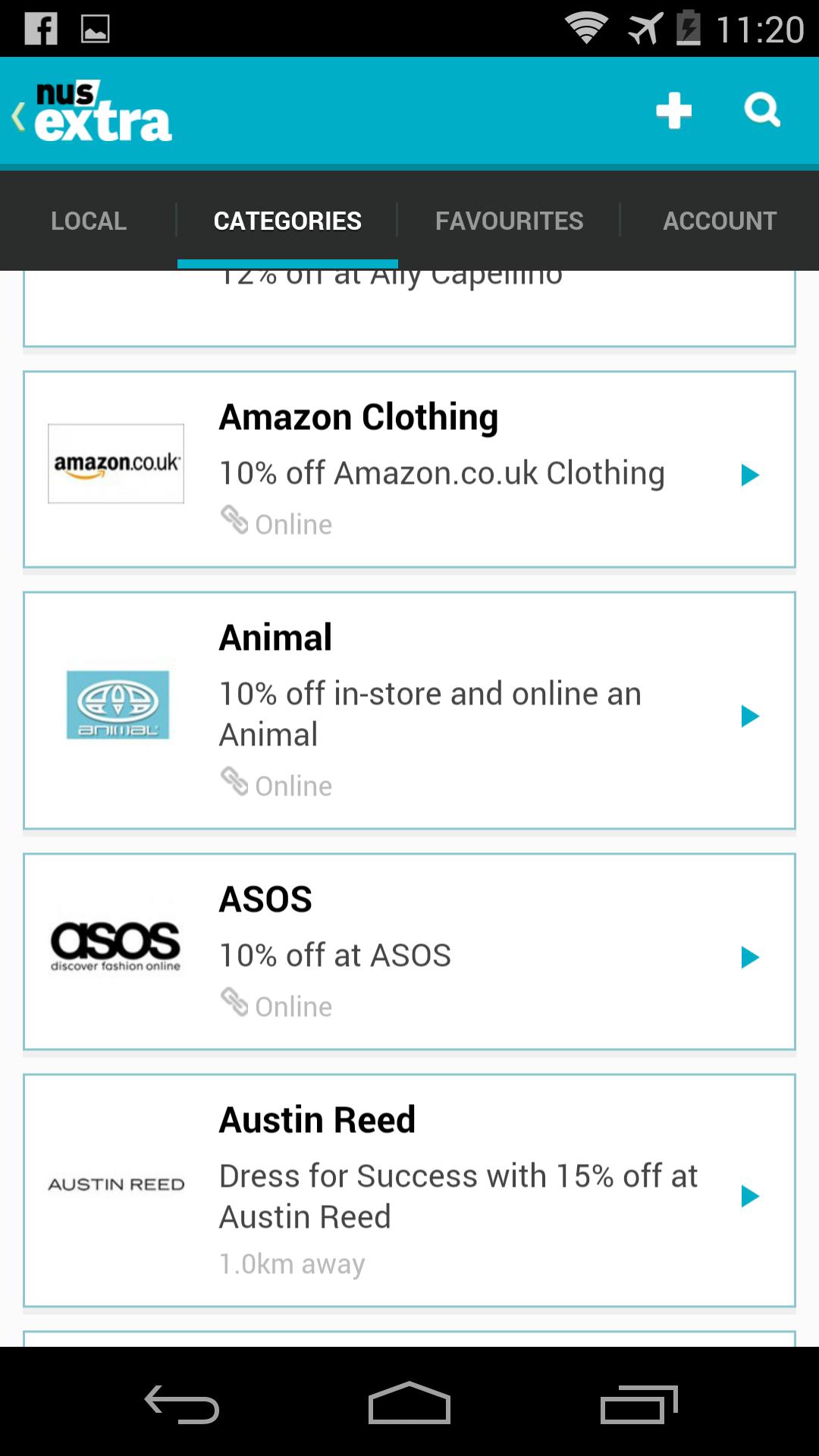Tap the back chevron beside nus extra logo

pos(16,114)
